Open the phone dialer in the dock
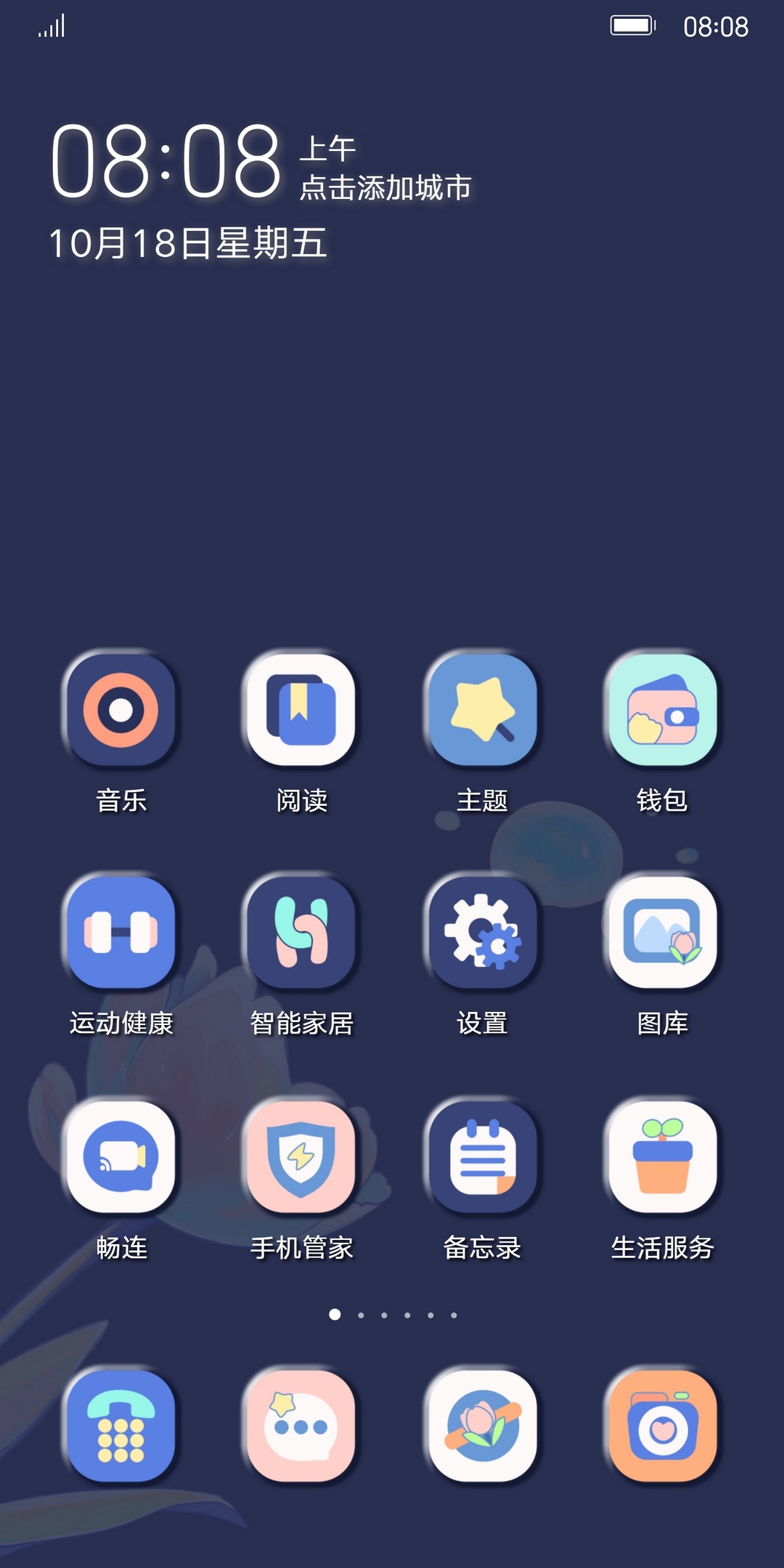784x1568 pixels. [x=121, y=1426]
